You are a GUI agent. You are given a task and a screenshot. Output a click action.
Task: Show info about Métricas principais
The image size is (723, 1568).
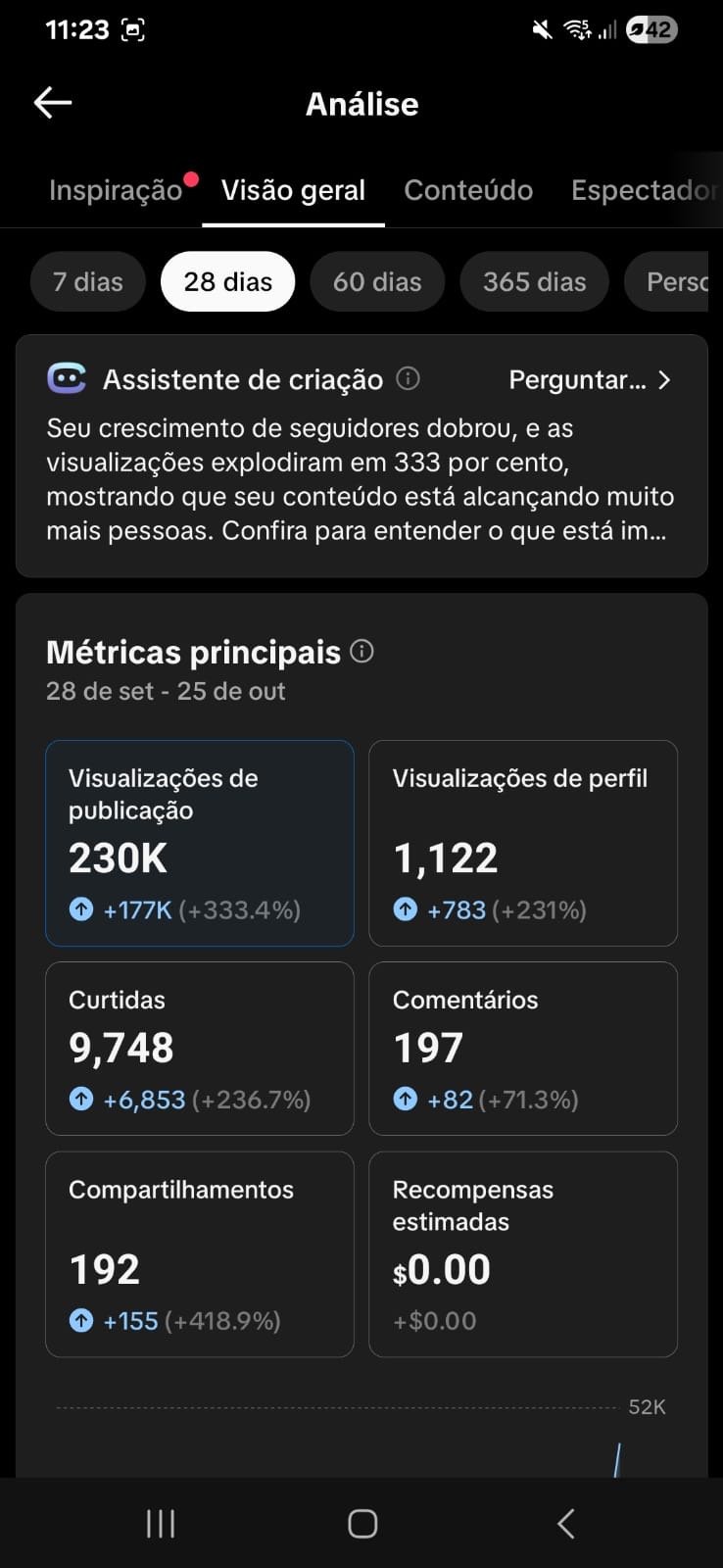(x=361, y=652)
